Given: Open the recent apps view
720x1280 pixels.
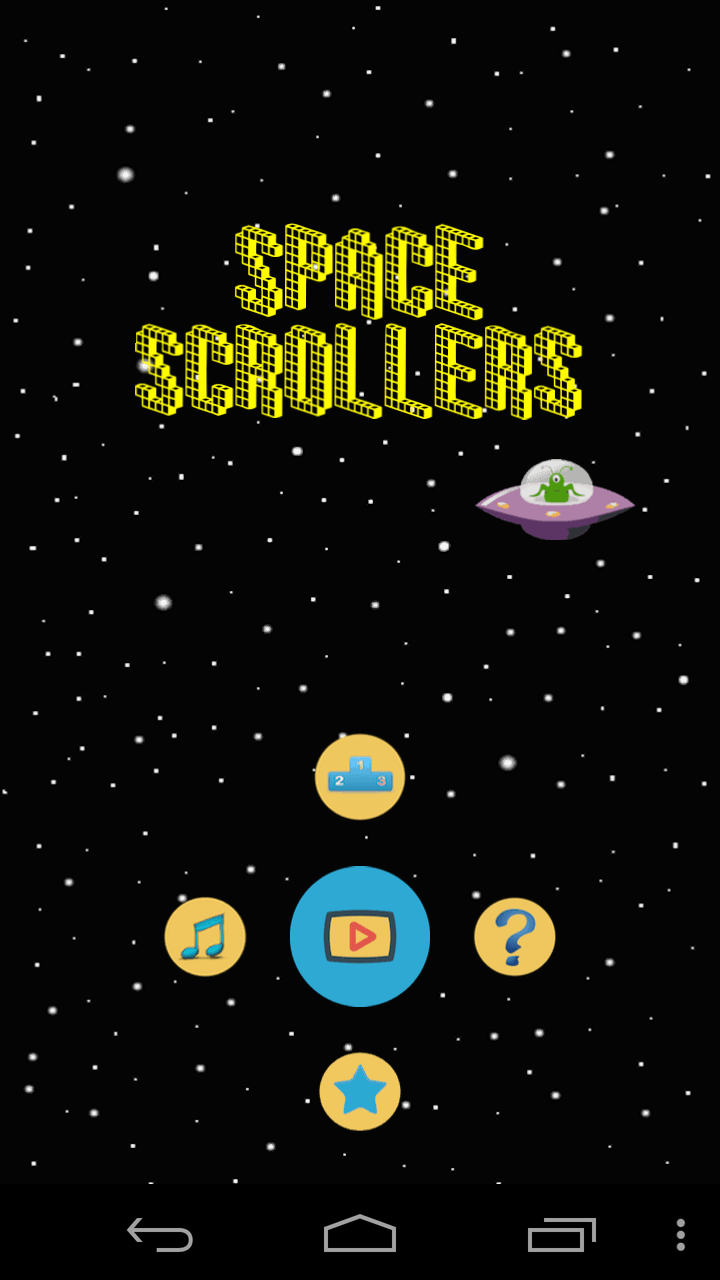Looking at the screenshot, I should [x=561, y=1234].
